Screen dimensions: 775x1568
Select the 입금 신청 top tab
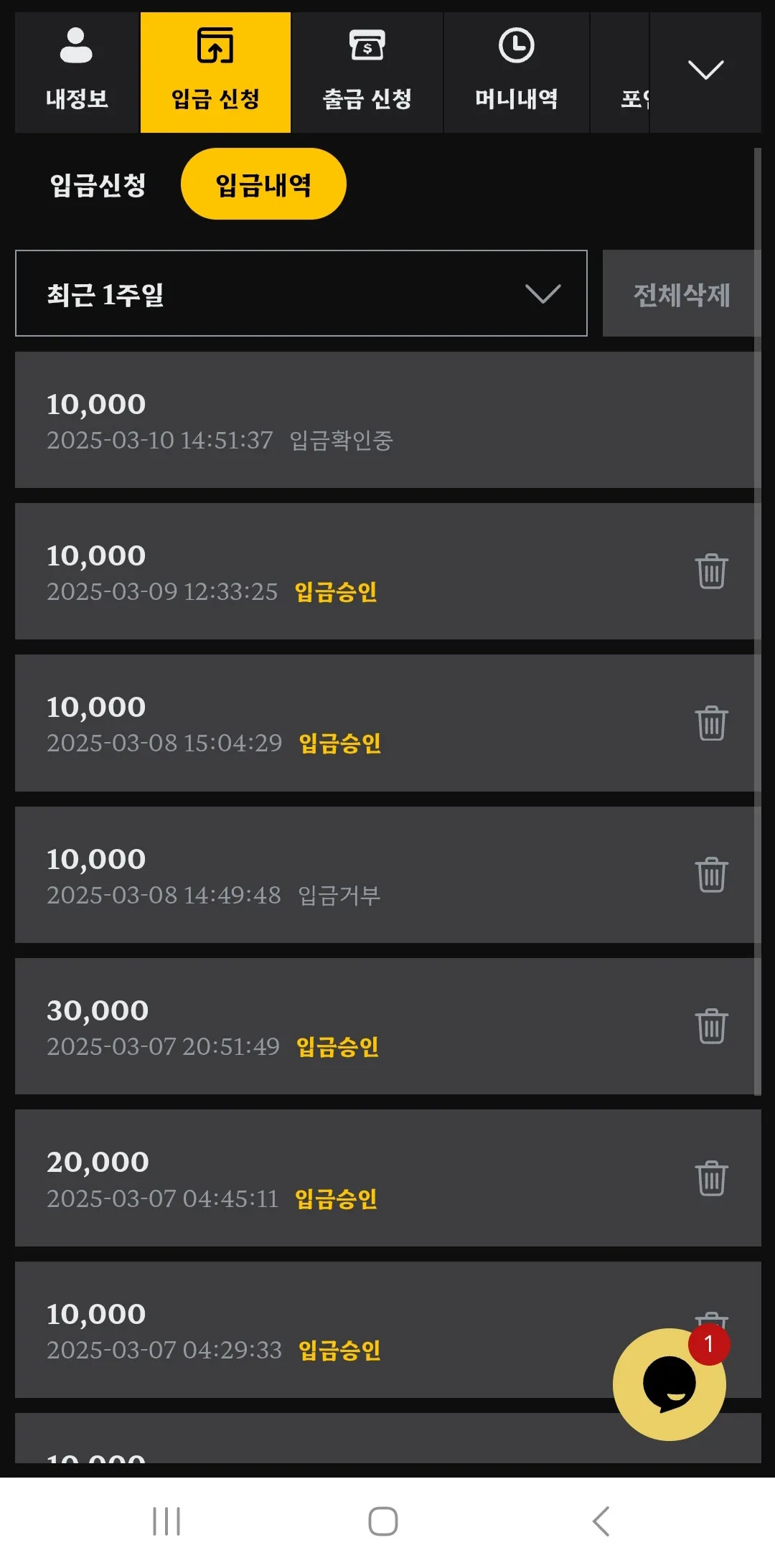pos(215,72)
